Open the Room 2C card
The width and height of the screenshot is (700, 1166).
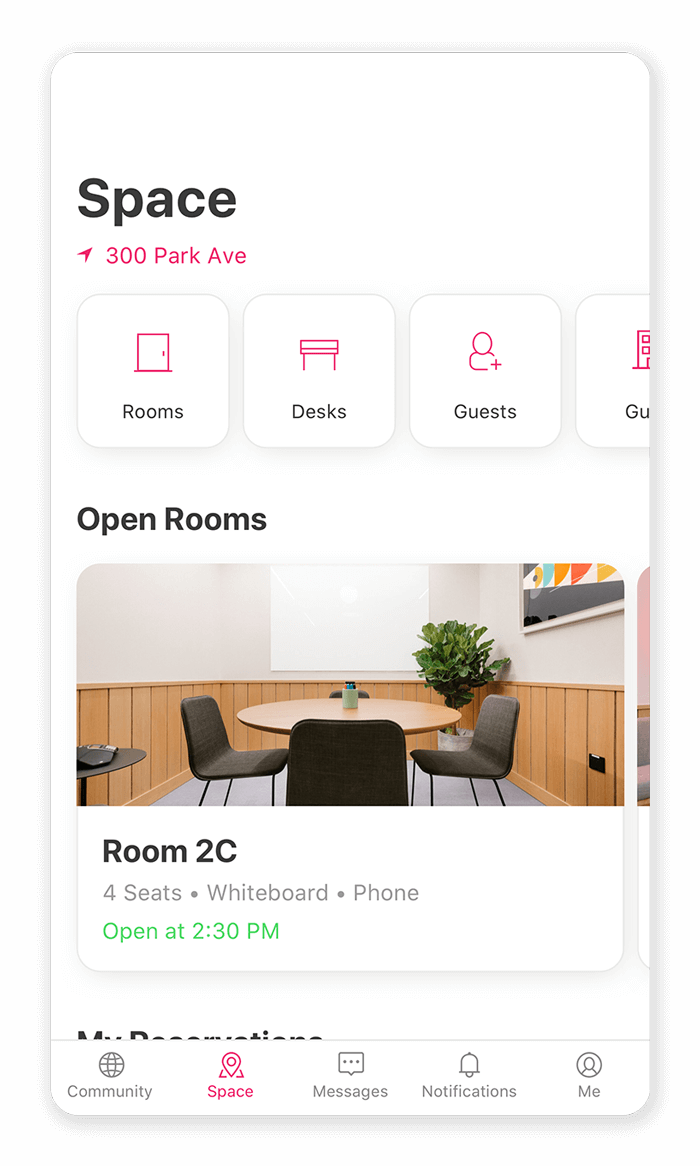coord(350,766)
